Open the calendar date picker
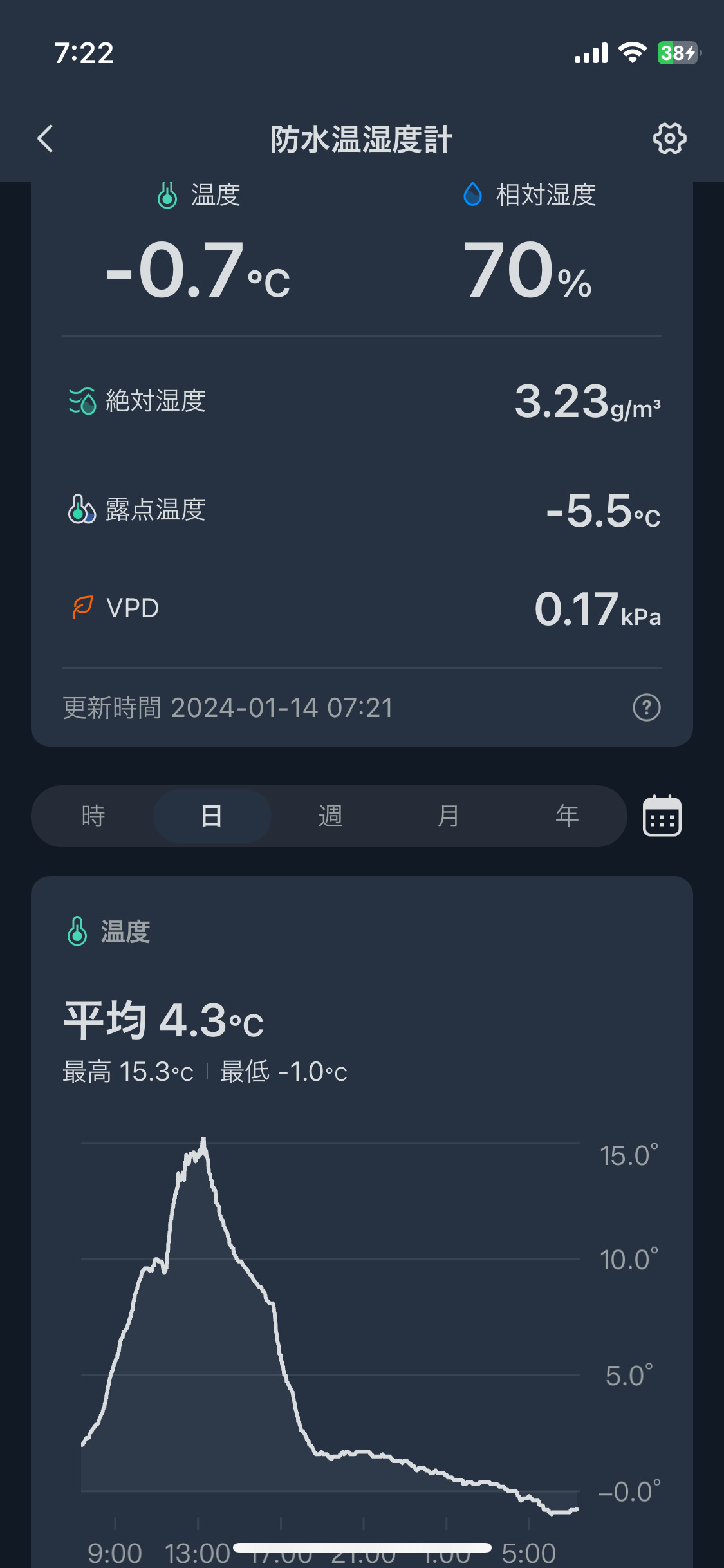724x1568 pixels. [x=662, y=816]
